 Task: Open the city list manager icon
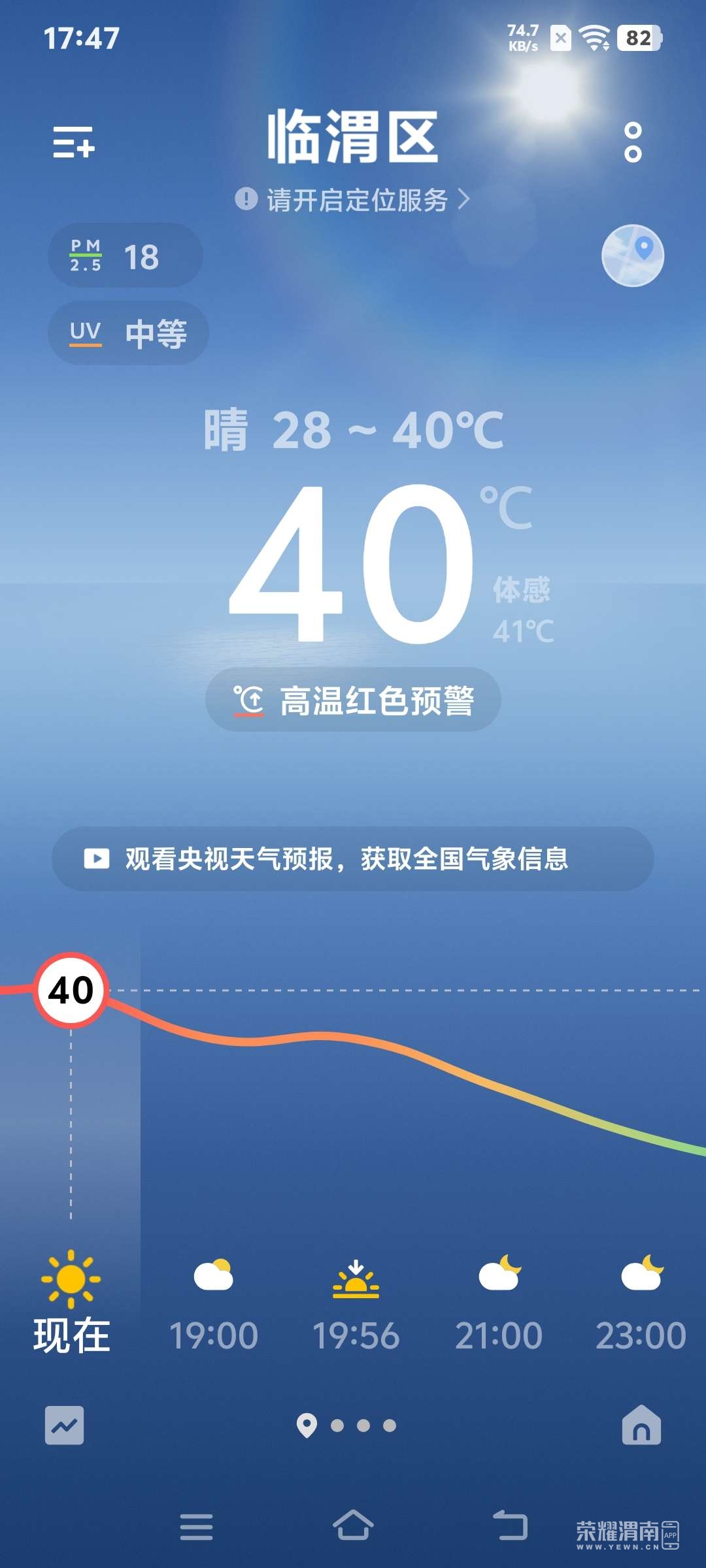[x=74, y=142]
